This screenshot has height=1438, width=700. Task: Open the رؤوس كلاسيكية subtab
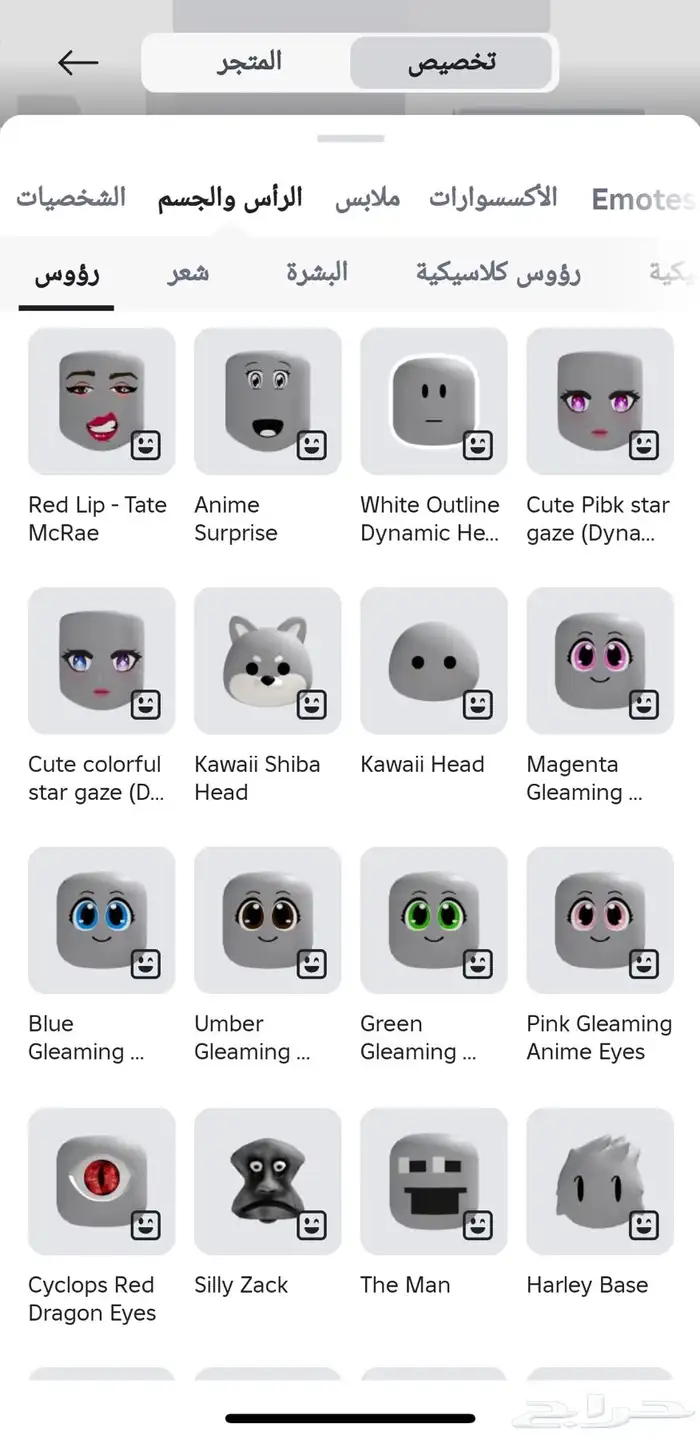498,272
